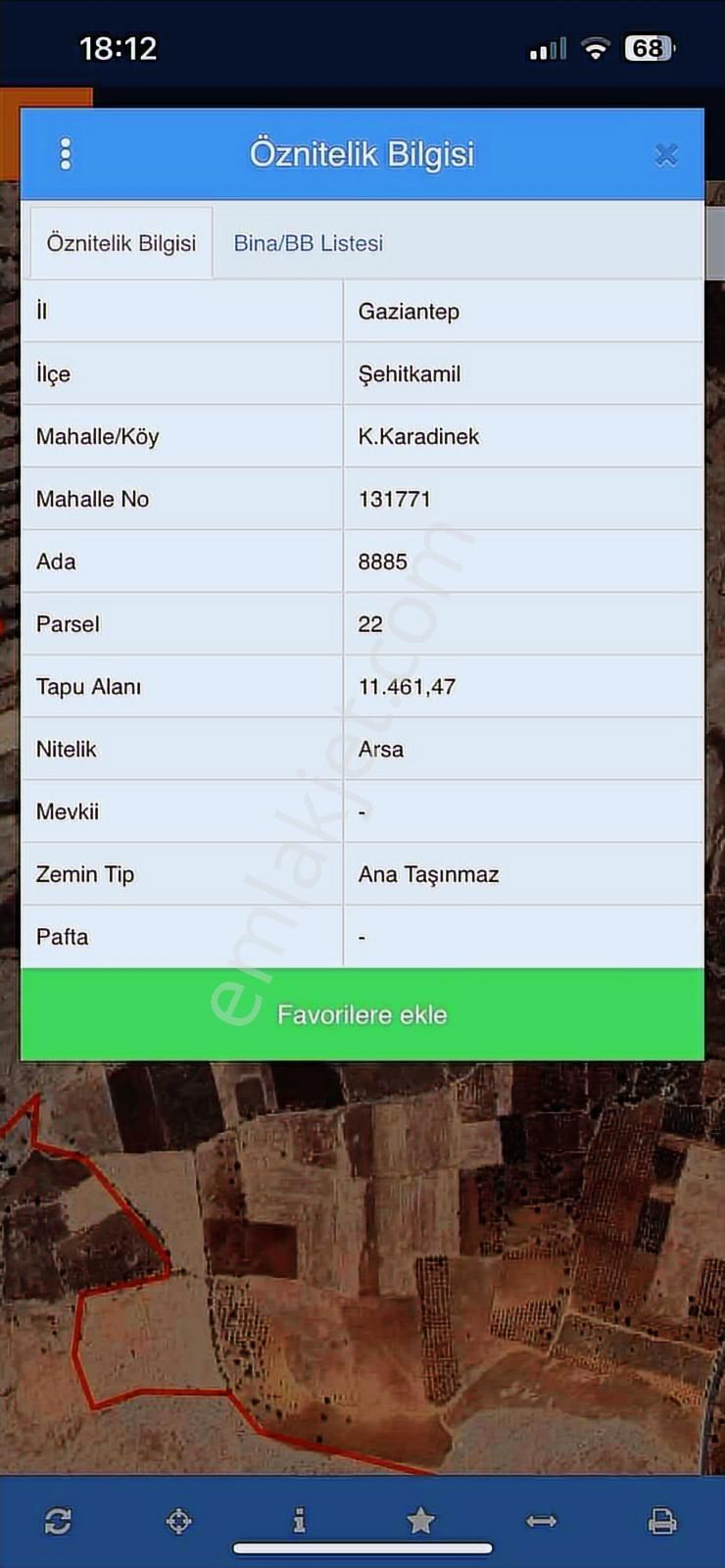Tap the locate crosshair icon

click(x=178, y=1521)
